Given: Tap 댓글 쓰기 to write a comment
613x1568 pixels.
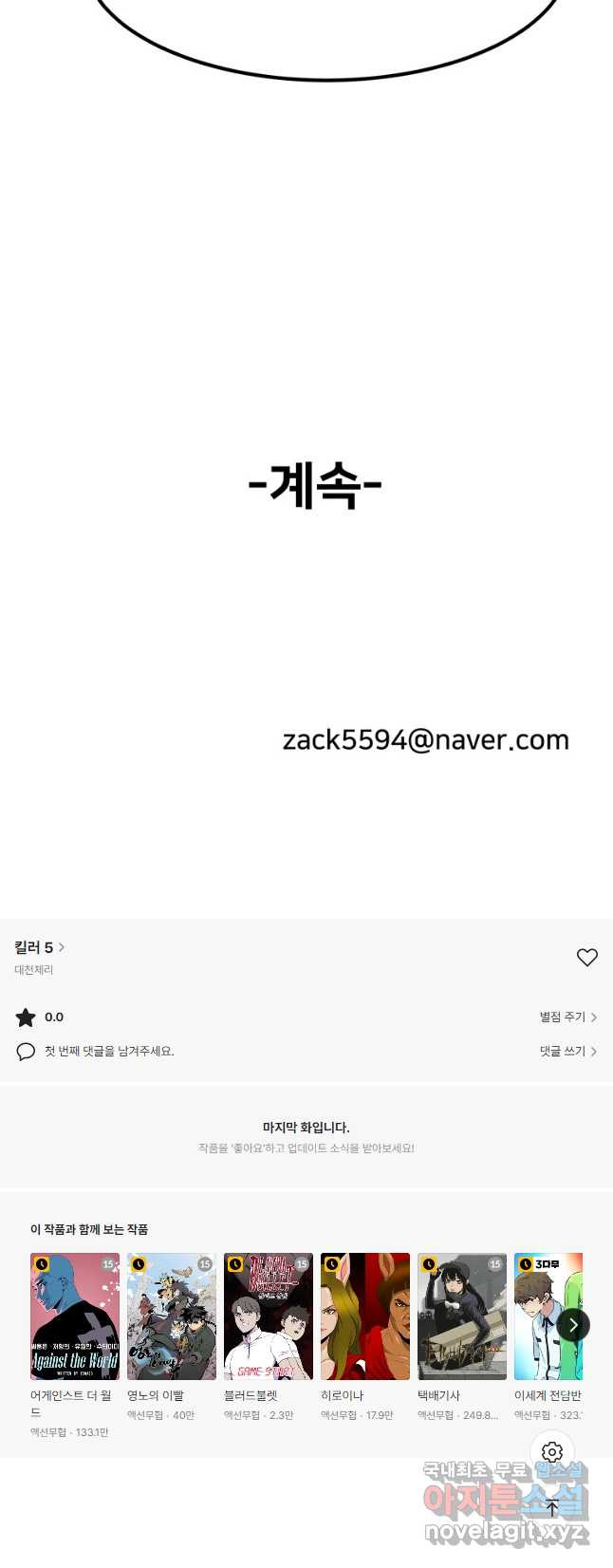Looking at the screenshot, I should (x=567, y=1051).
